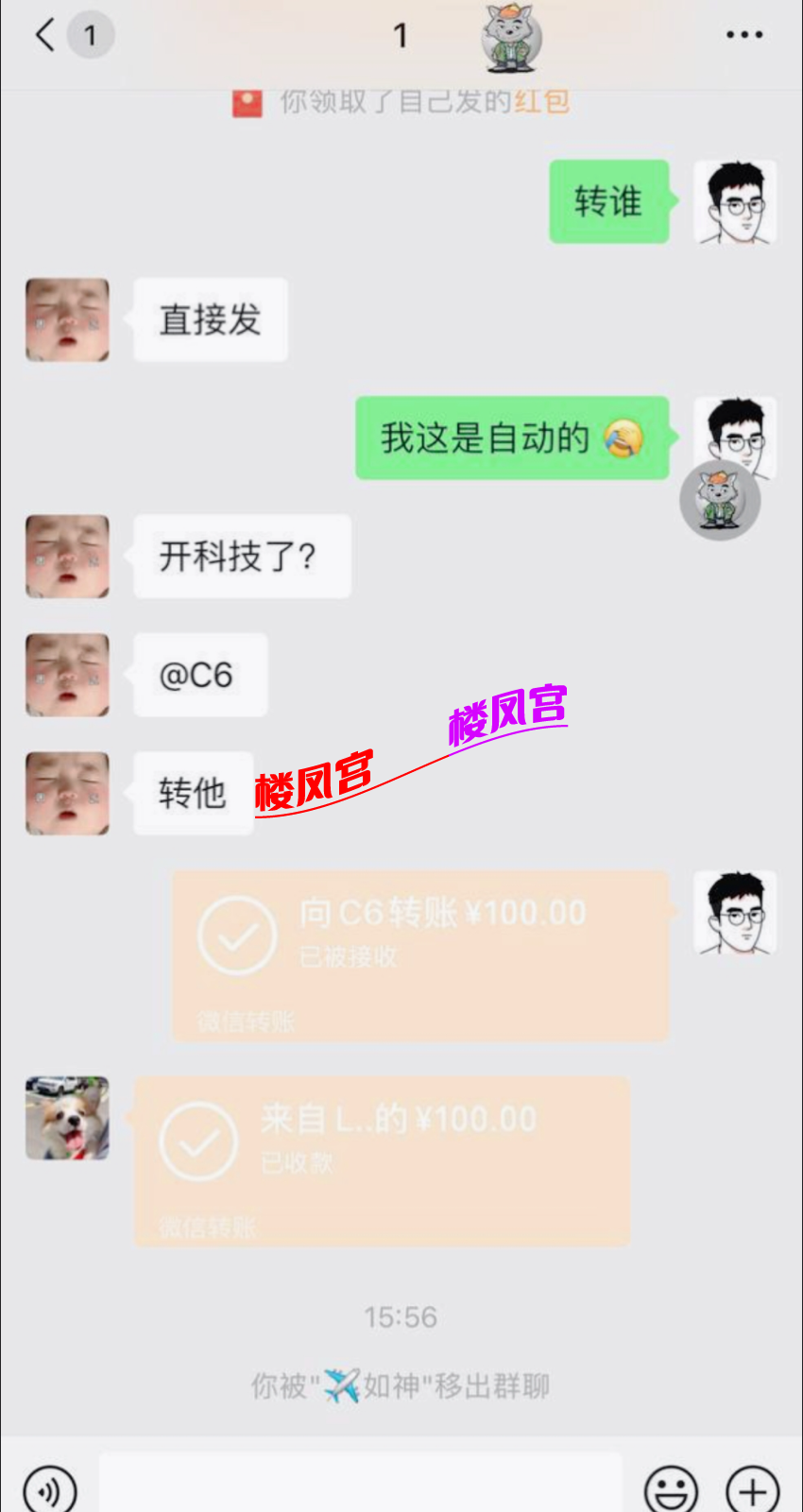Focus the message text field
This screenshot has height=1512, width=803.
click(x=359, y=1486)
